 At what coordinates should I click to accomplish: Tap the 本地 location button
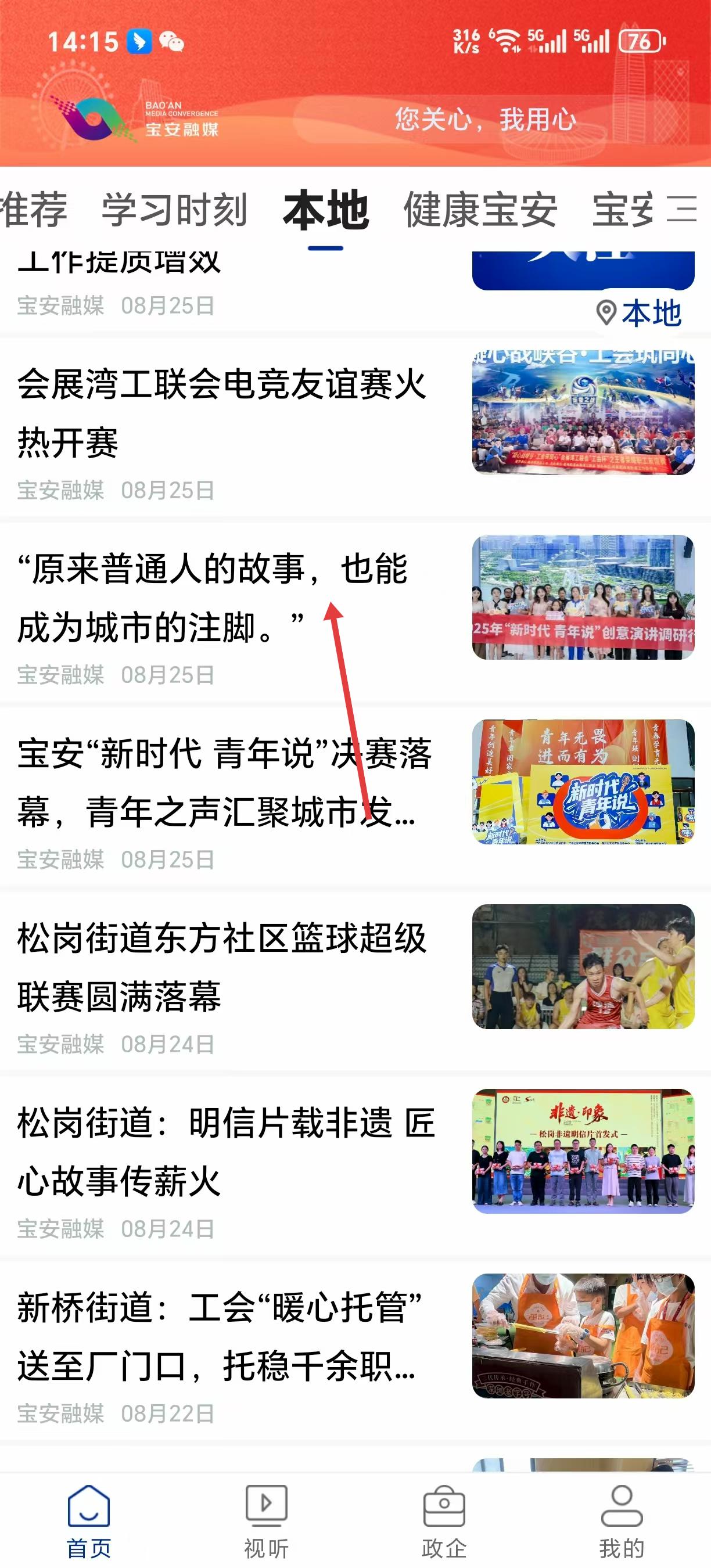pos(639,314)
